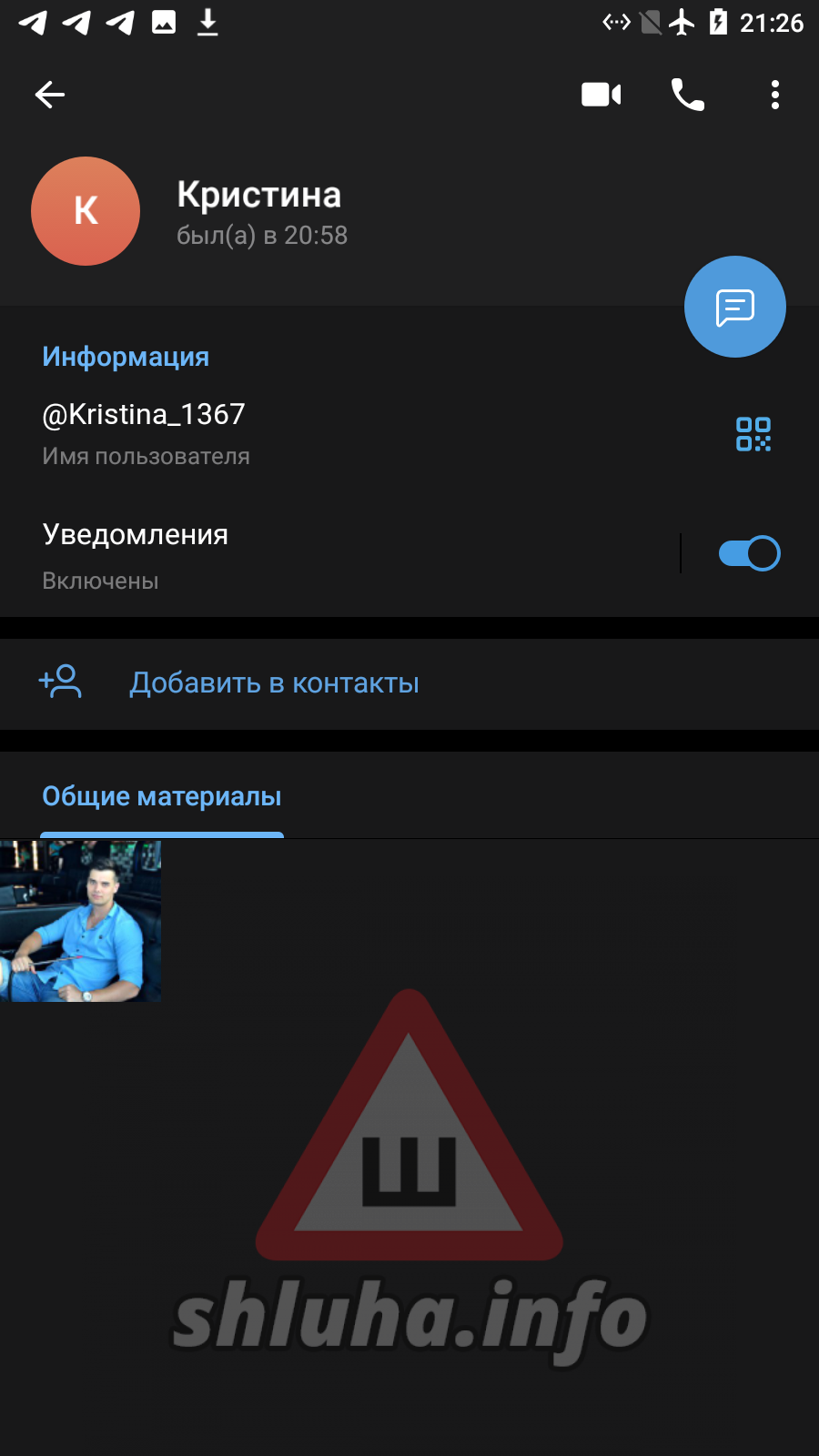This screenshot has width=819, height=1456.
Task: Tap Добавить в контакты
Action: tap(274, 683)
